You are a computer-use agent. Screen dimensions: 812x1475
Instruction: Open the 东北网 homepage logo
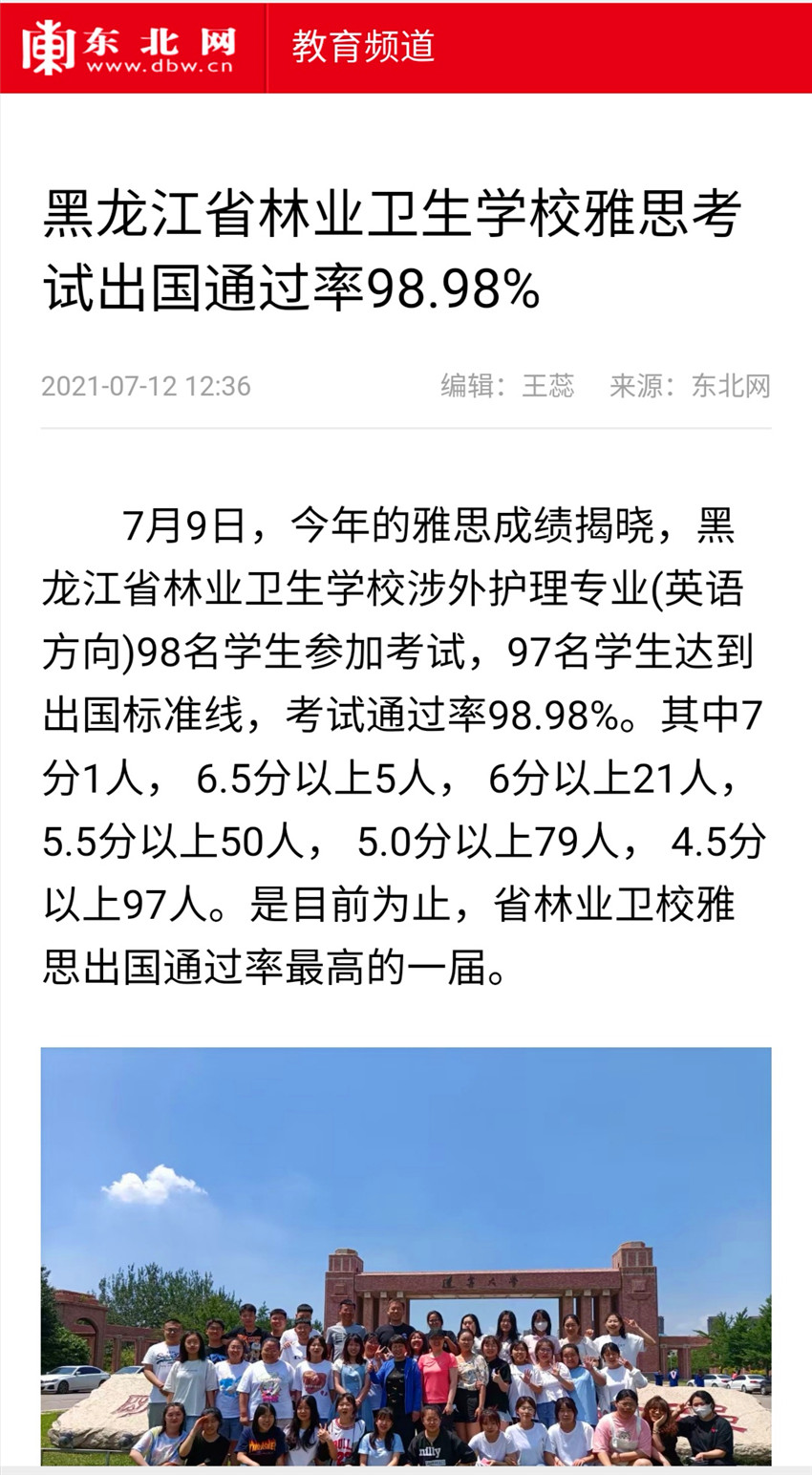[x=129, y=47]
